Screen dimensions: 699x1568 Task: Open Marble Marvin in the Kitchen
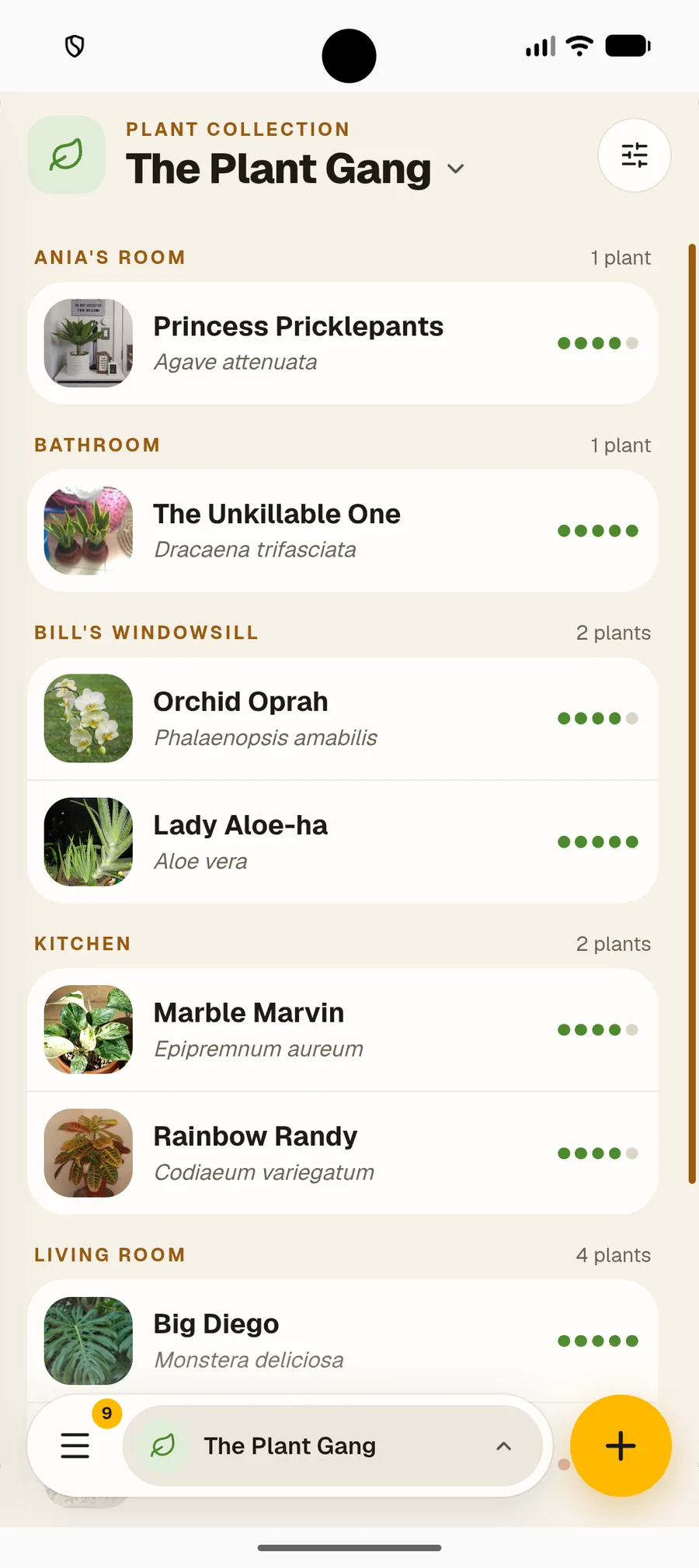[x=343, y=1030]
